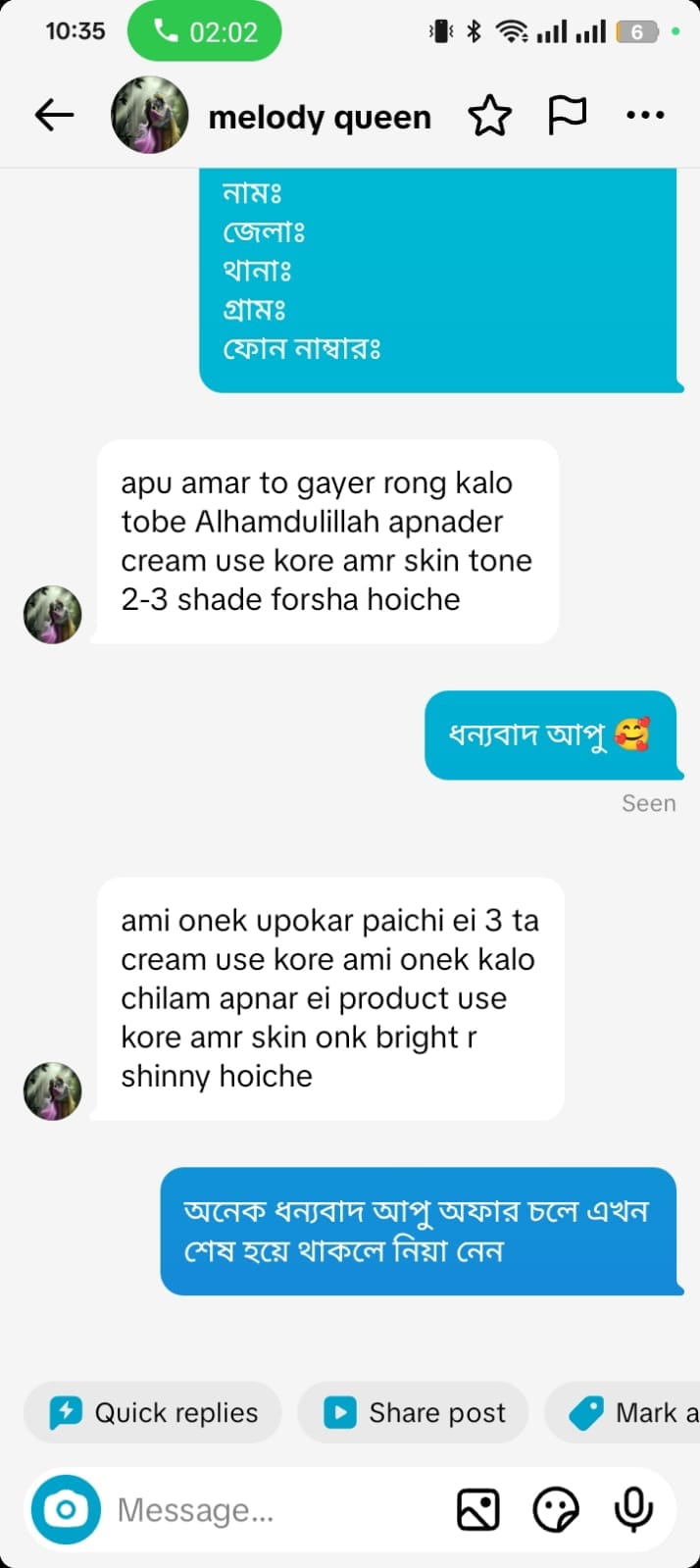Image resolution: width=700 pixels, height=1568 pixels.
Task: Flag this chat
Action: 567,116
